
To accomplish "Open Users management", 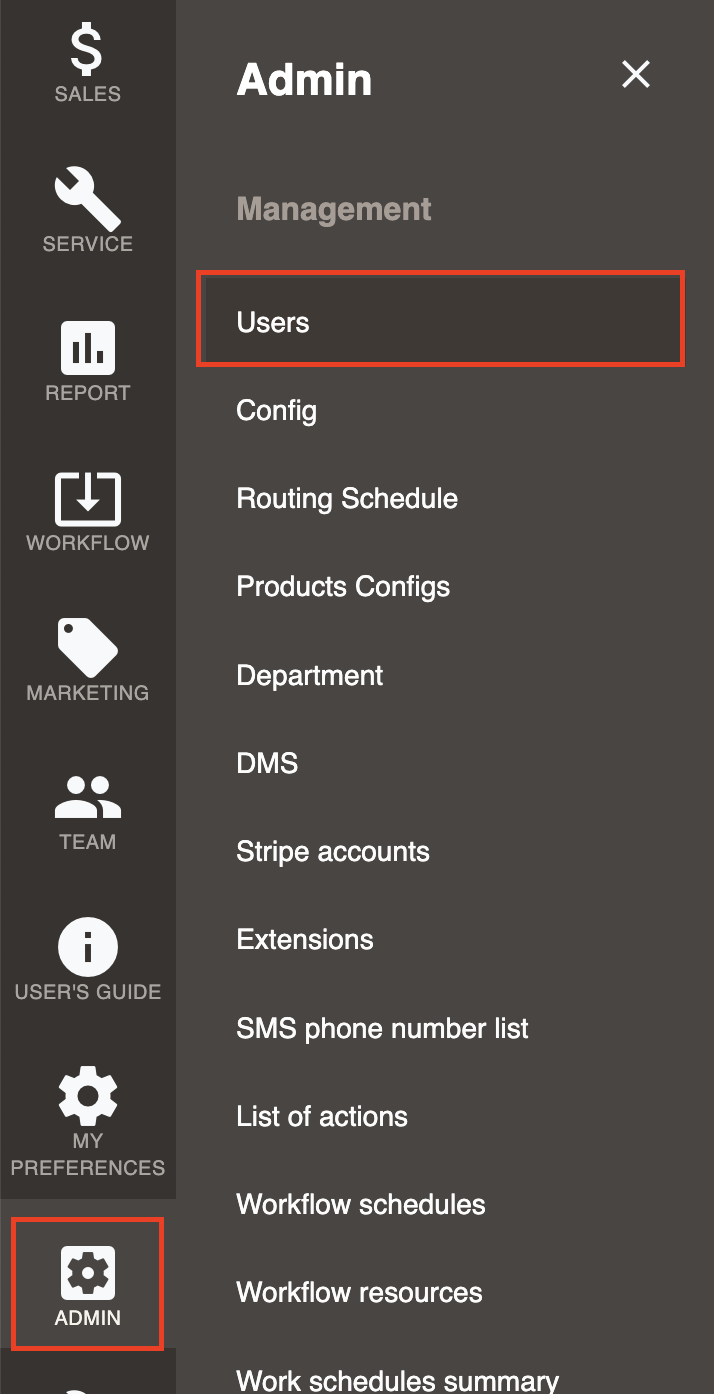I will coord(440,322).
